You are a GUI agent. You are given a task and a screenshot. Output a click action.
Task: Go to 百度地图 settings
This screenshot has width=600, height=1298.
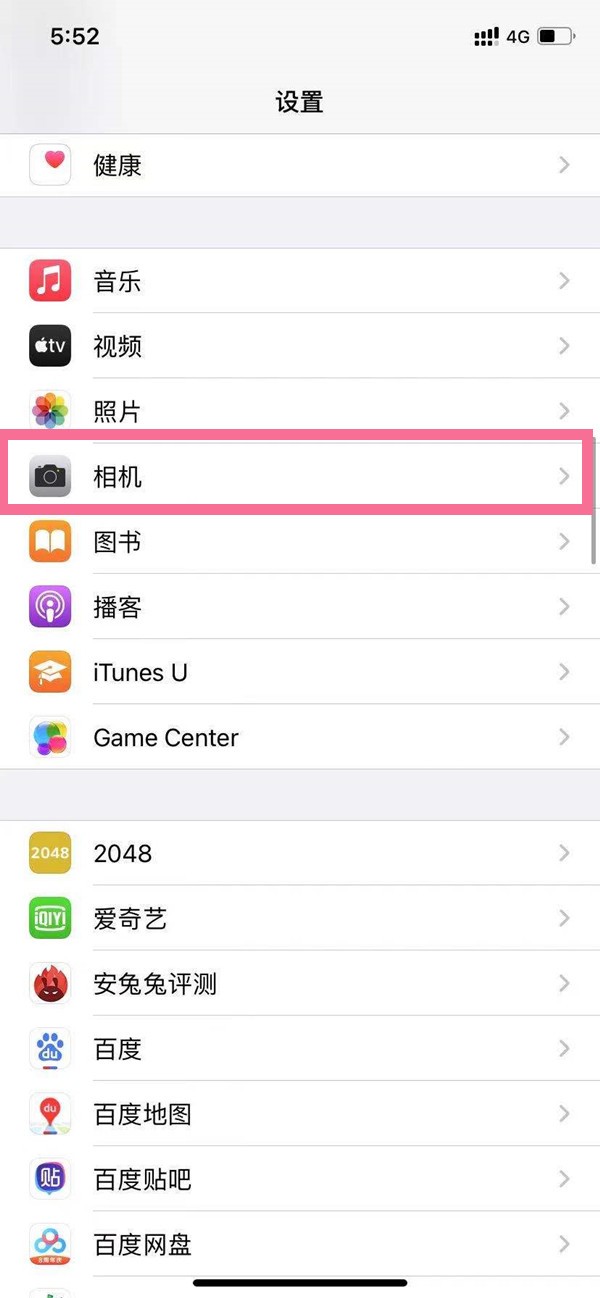pyautogui.click(x=300, y=1114)
